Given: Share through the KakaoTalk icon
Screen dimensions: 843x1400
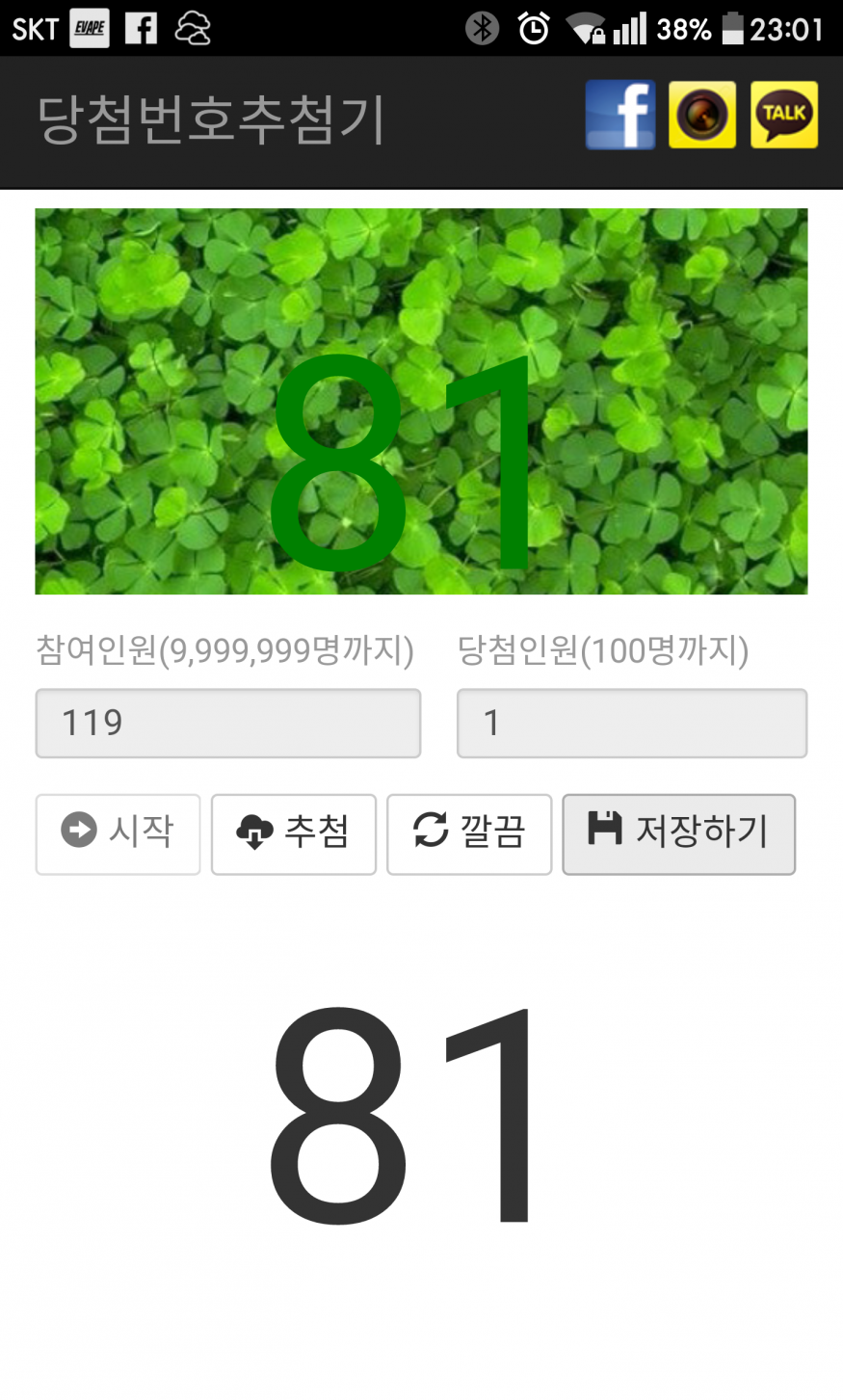Looking at the screenshot, I should point(784,116).
